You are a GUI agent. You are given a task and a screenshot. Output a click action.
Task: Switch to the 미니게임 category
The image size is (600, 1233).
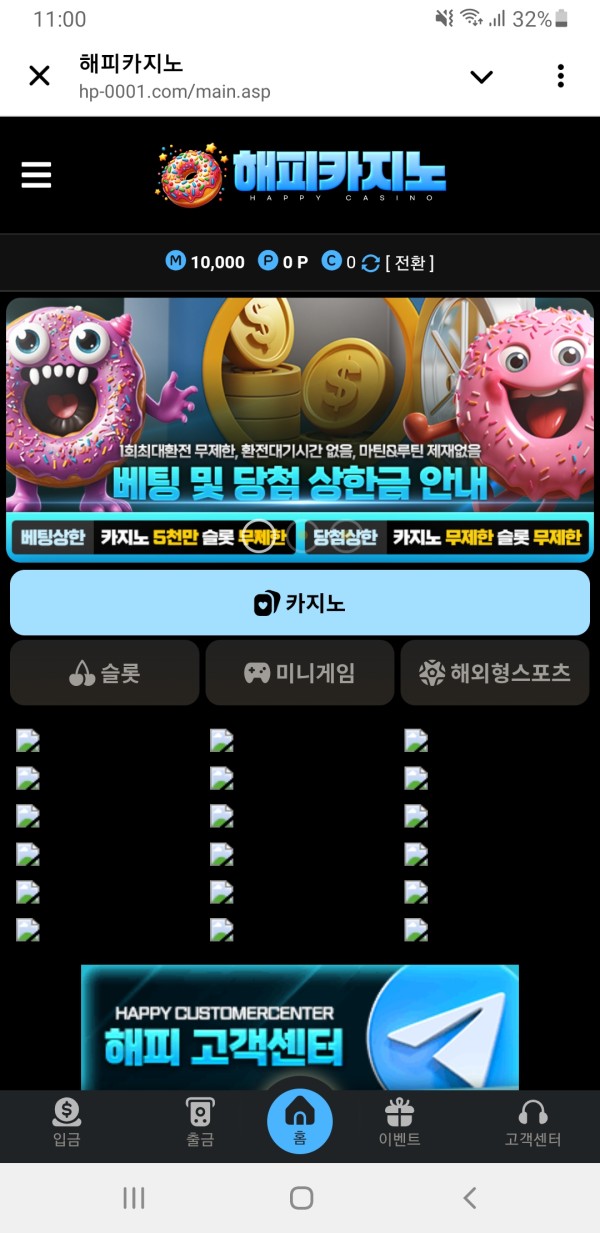pos(300,673)
